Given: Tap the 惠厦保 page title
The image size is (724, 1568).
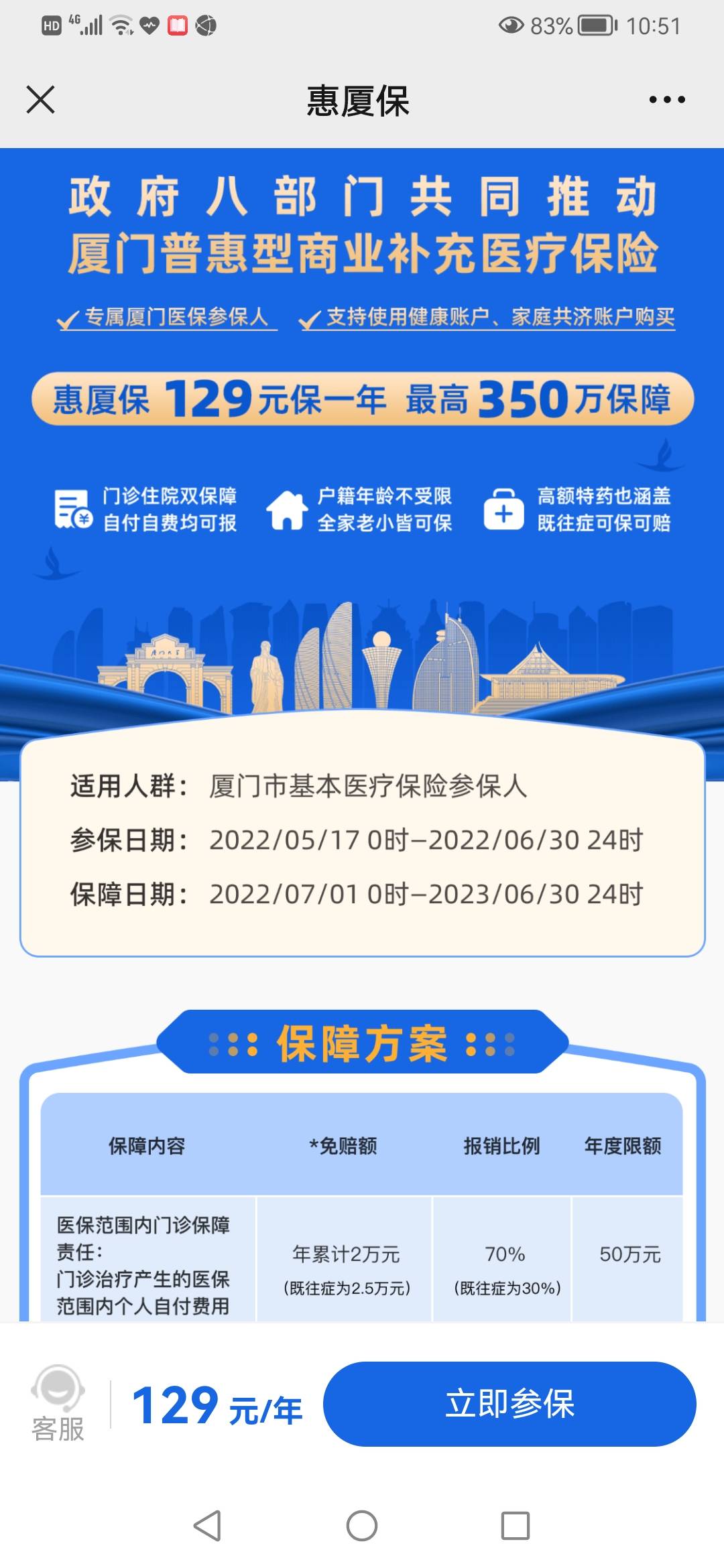Looking at the screenshot, I should (x=361, y=101).
